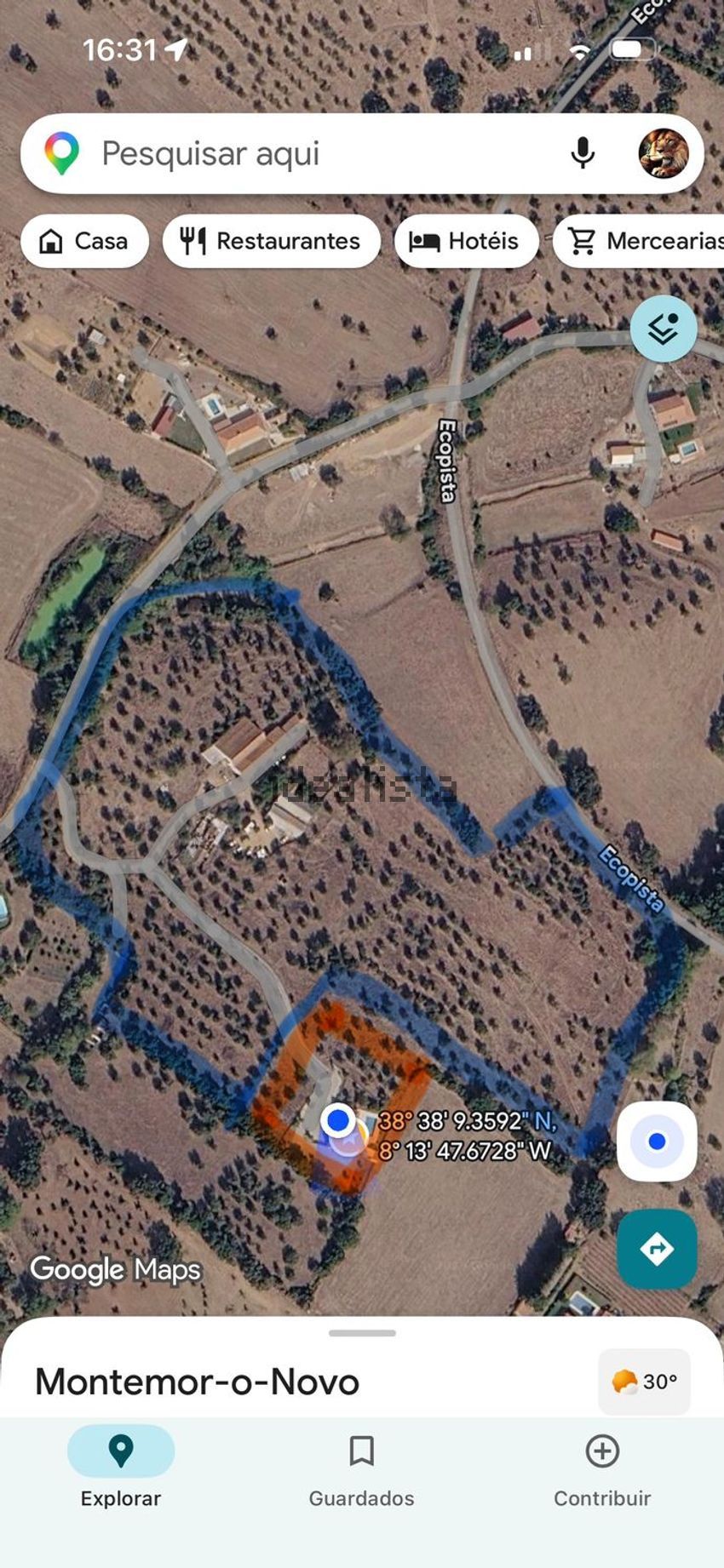724x1568 pixels.
Task: Open the account profile picture
Action: 663,153
